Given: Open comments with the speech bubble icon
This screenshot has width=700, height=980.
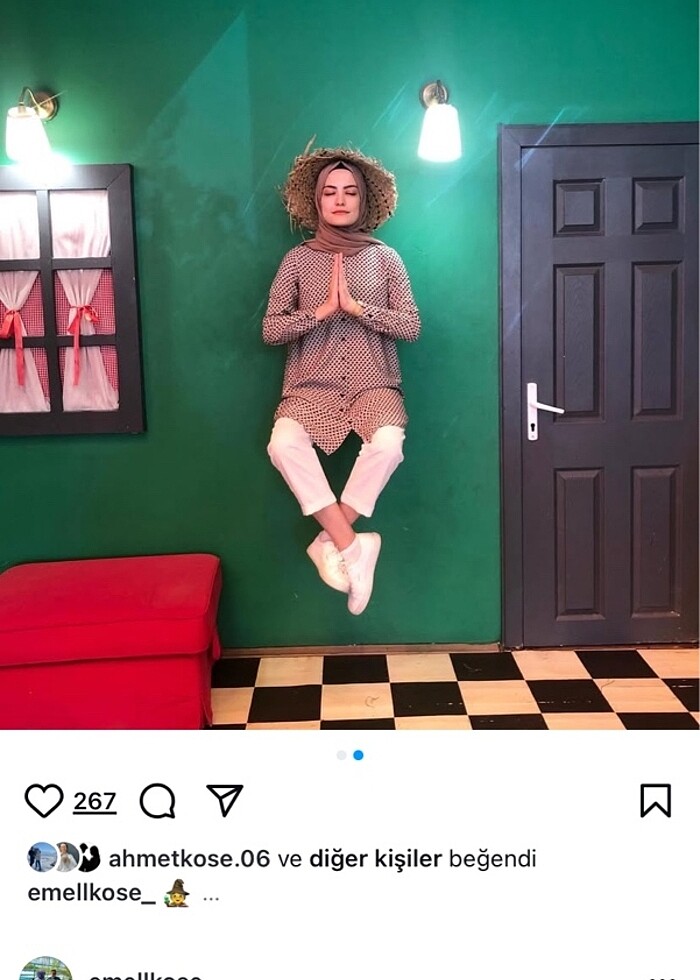Looking at the screenshot, I should (157, 800).
